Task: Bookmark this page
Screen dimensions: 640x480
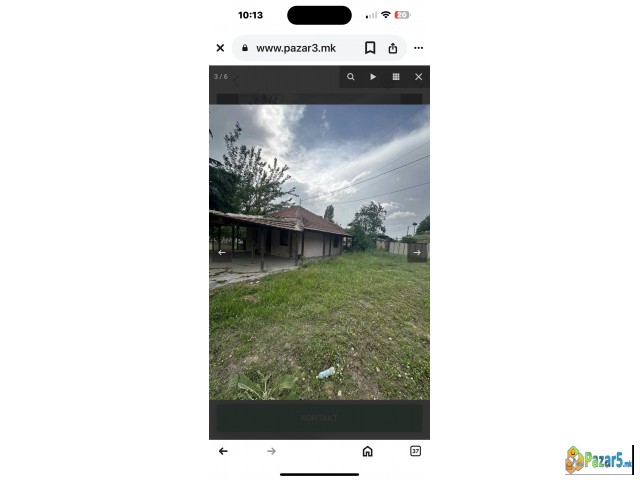Action: [x=370, y=48]
